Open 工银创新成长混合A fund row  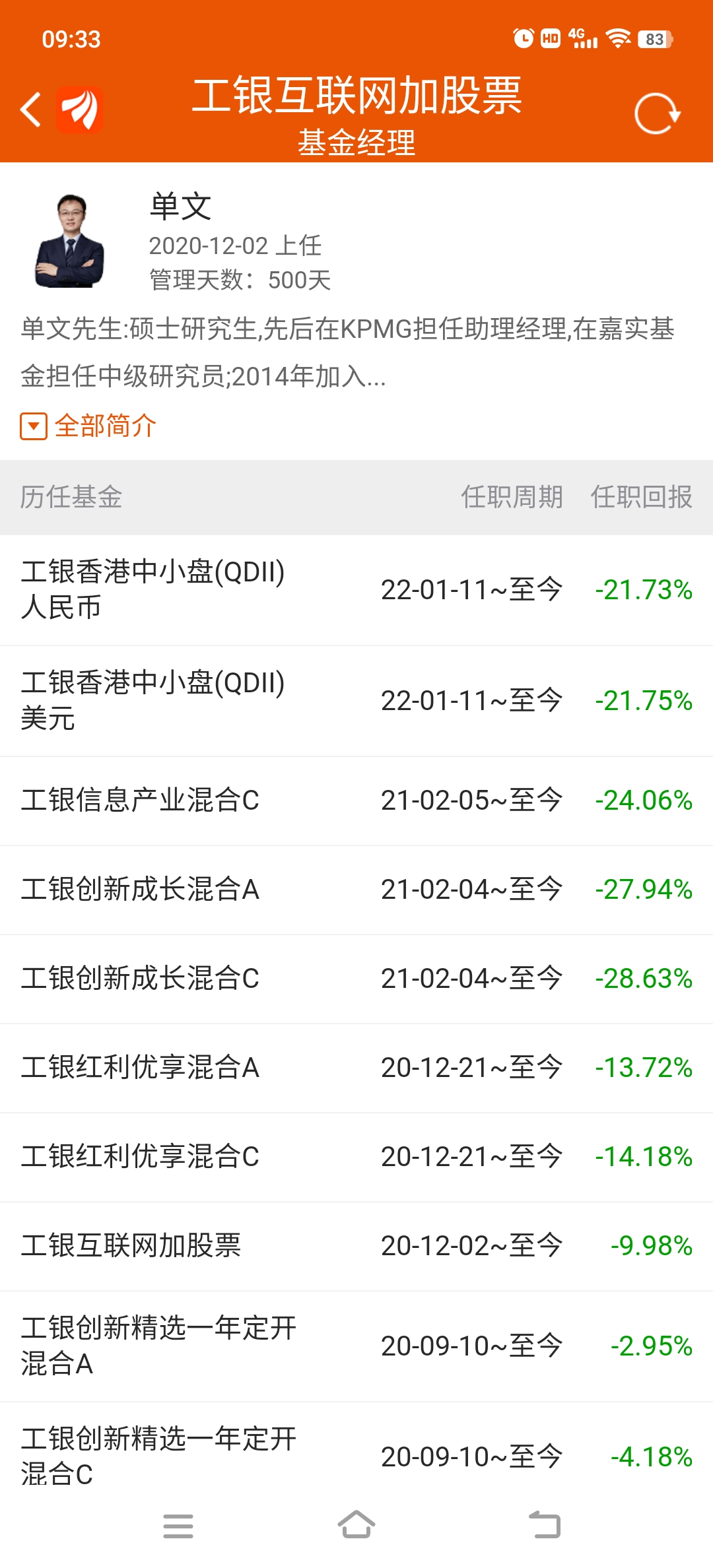356,890
